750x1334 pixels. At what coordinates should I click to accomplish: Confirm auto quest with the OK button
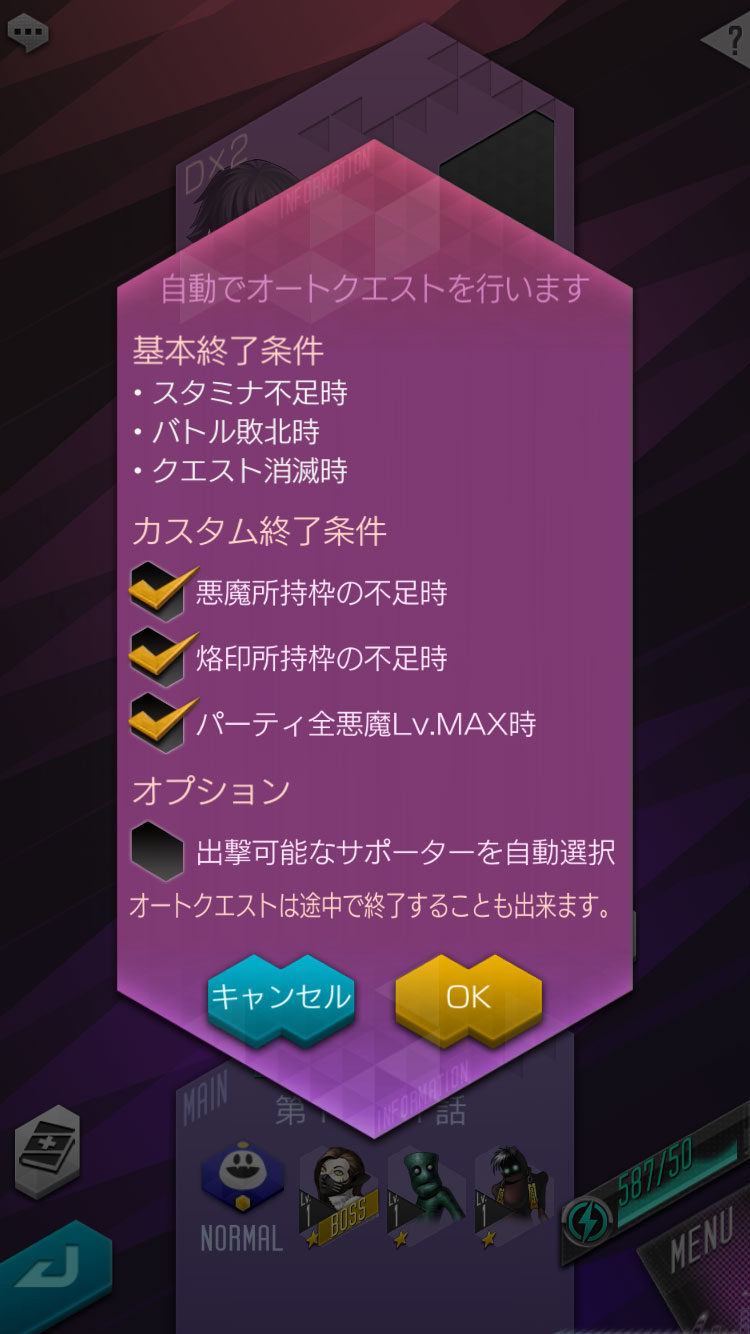pos(468,997)
